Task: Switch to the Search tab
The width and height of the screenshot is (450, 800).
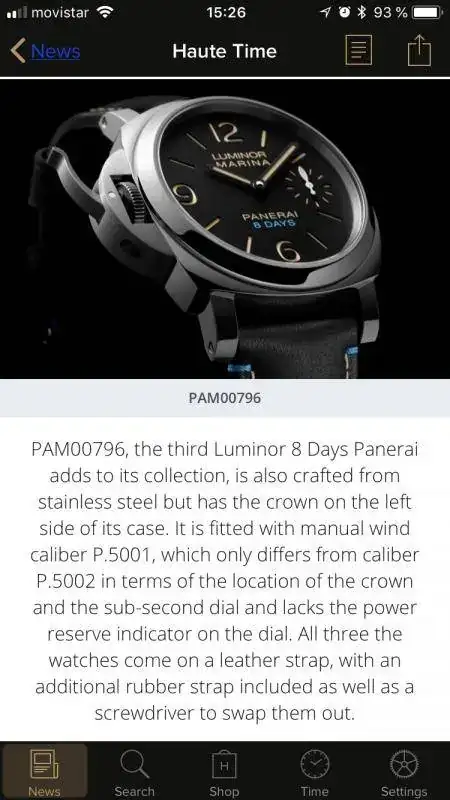Action: [135, 772]
